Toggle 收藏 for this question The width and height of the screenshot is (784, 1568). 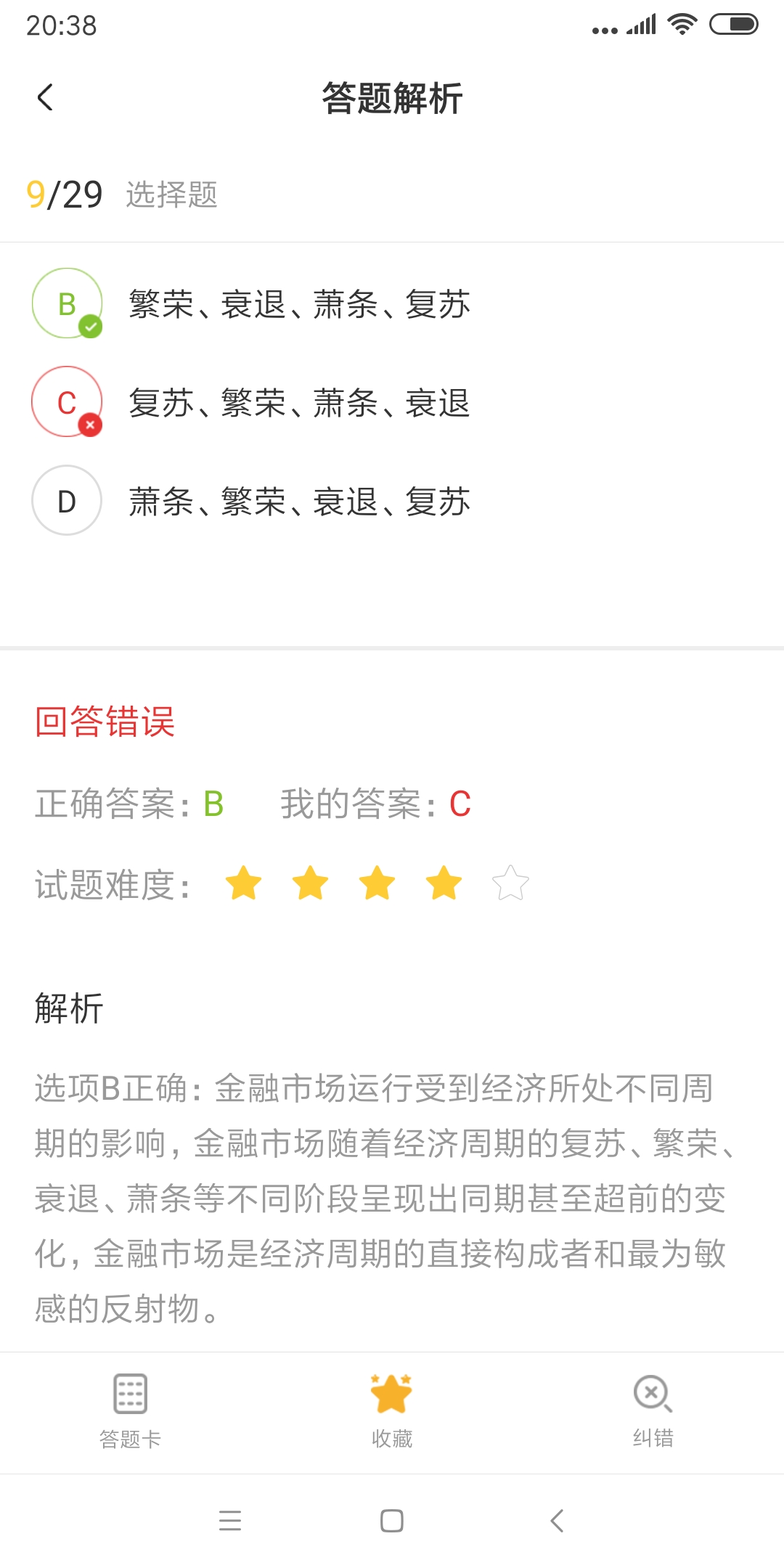pos(392,1411)
